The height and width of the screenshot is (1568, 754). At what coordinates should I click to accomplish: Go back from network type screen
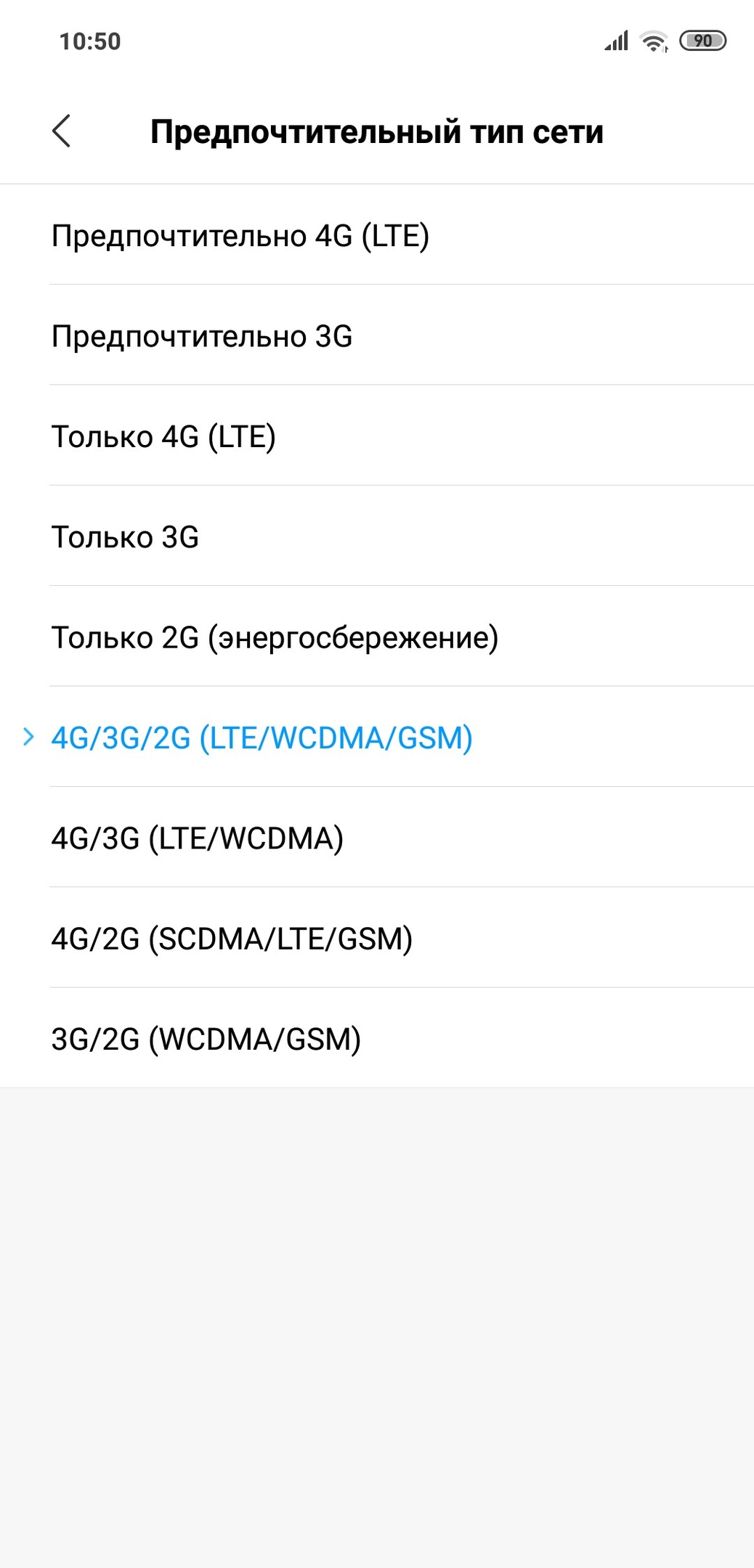click(x=62, y=131)
